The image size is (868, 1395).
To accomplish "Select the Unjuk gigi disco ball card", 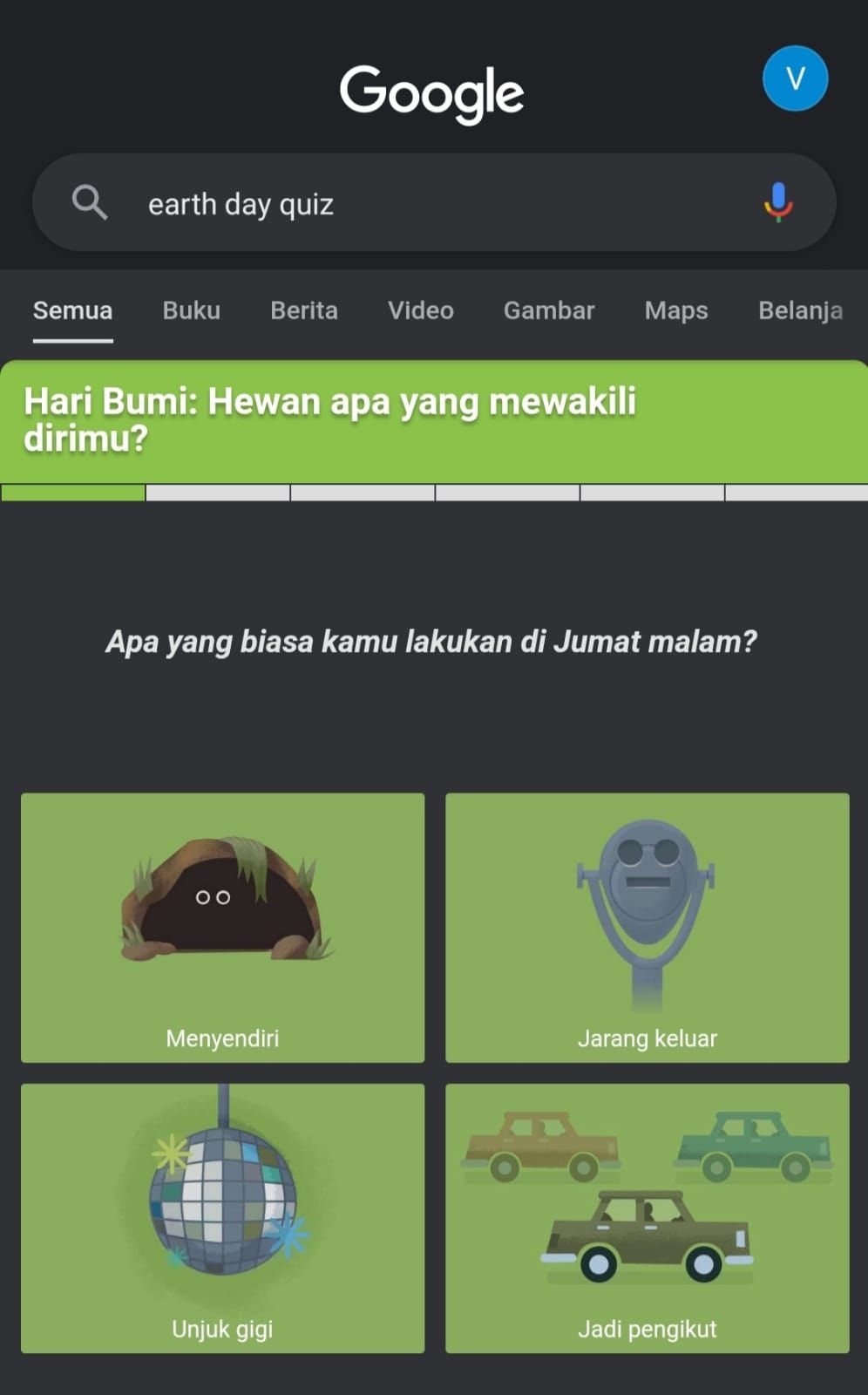I will pos(223,1218).
